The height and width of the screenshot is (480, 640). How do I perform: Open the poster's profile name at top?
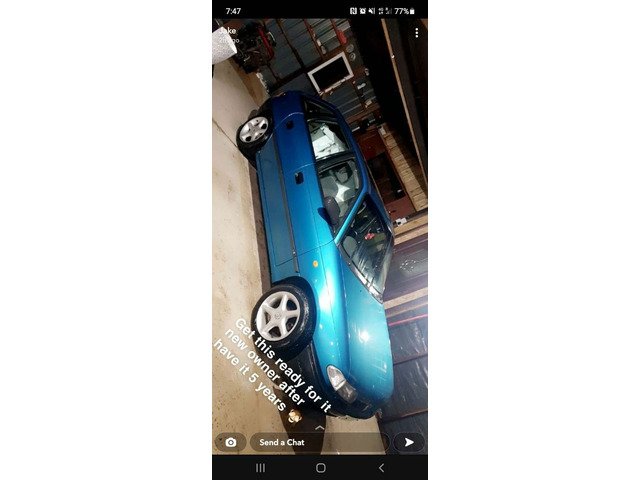[x=228, y=31]
